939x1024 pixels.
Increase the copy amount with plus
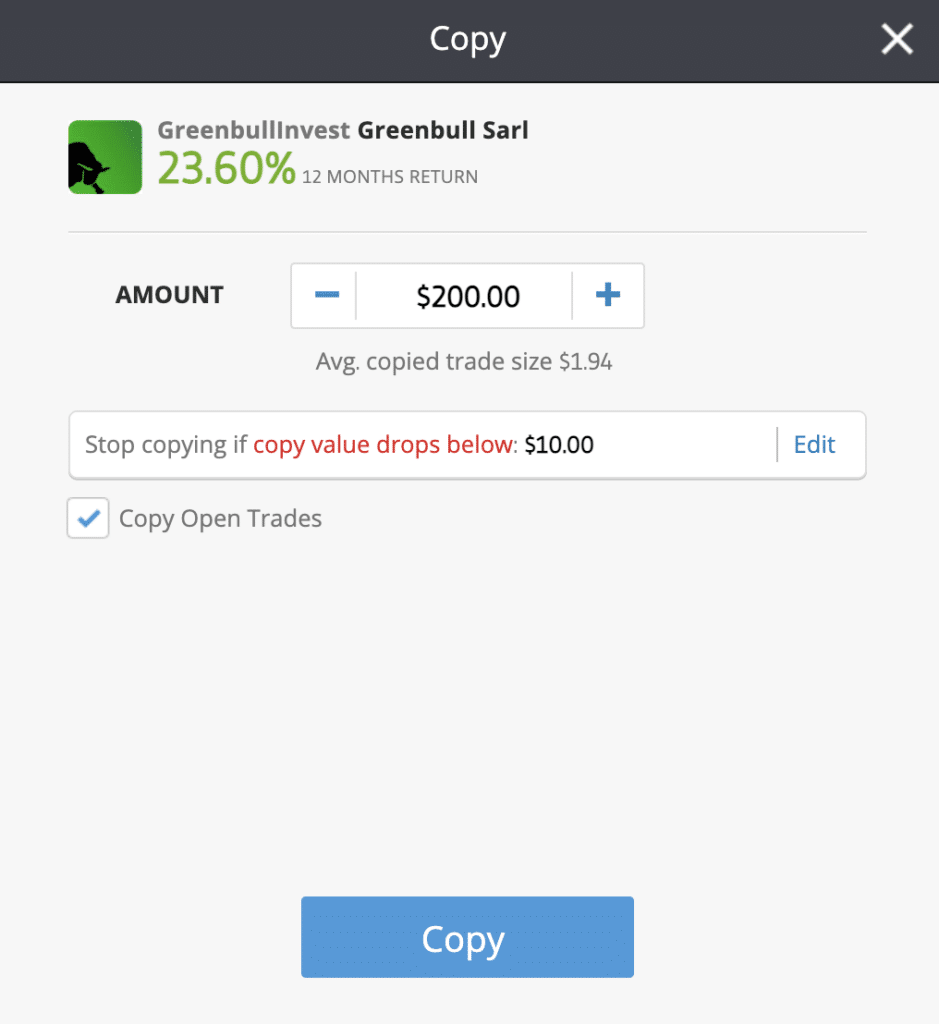pyautogui.click(x=608, y=295)
